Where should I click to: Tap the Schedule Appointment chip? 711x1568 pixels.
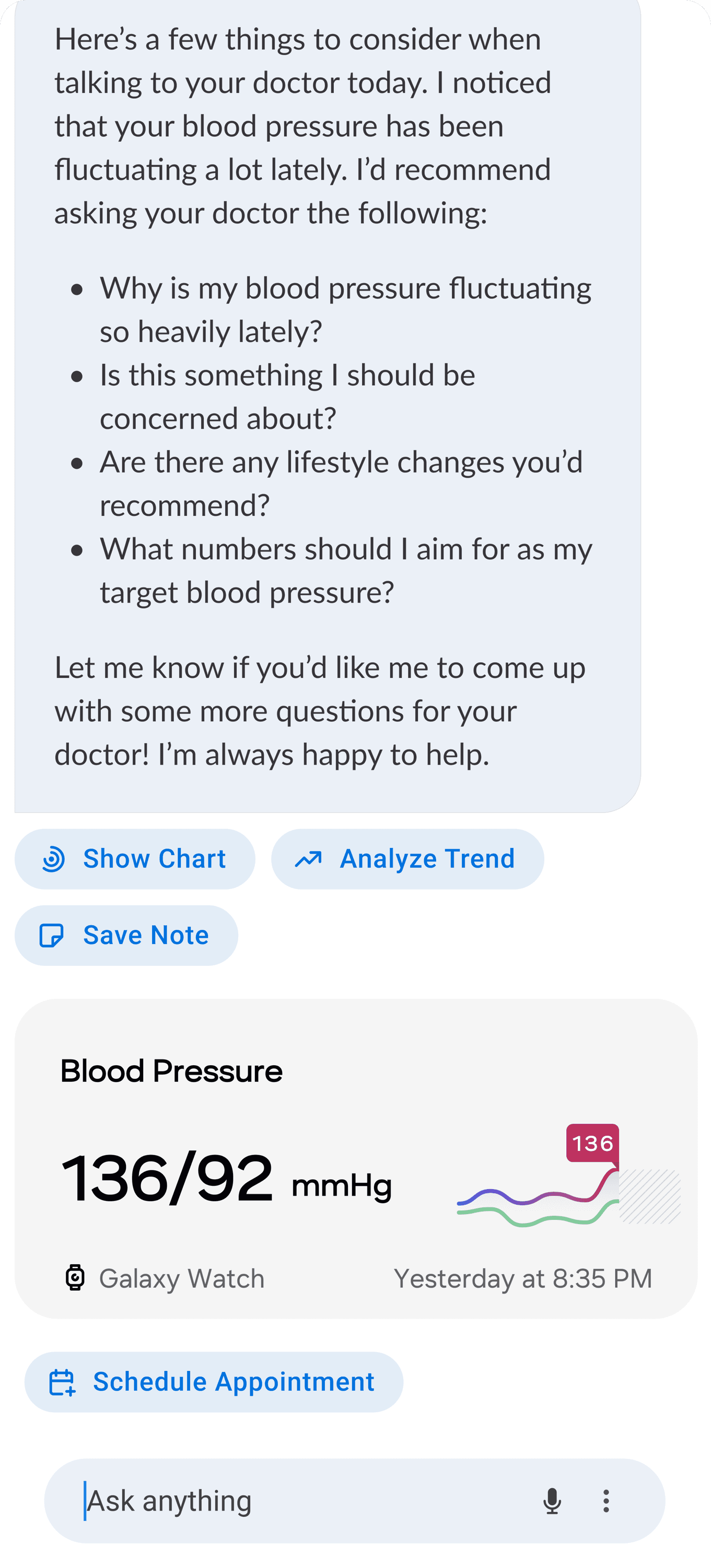214,1382
